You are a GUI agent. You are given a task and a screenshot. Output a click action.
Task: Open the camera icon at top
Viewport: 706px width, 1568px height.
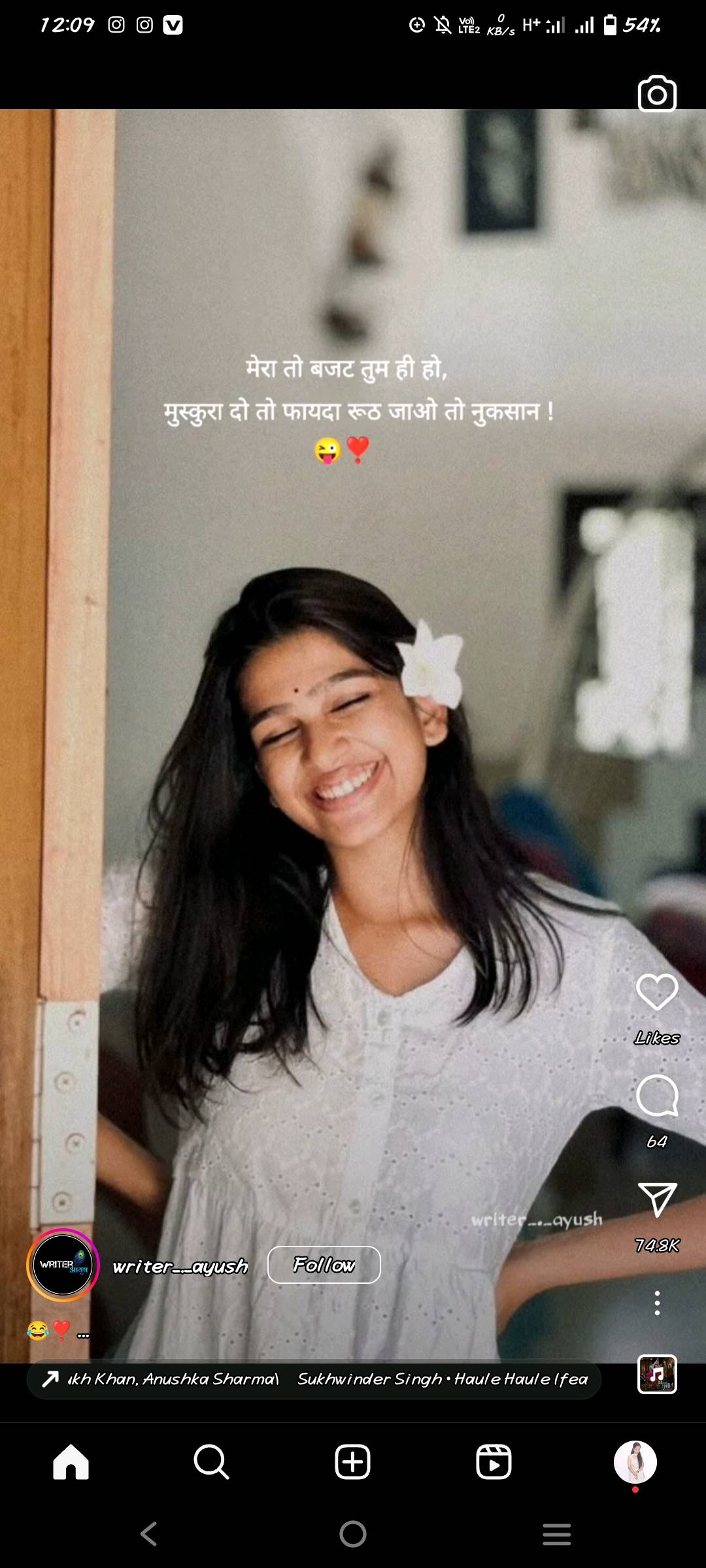(x=657, y=94)
